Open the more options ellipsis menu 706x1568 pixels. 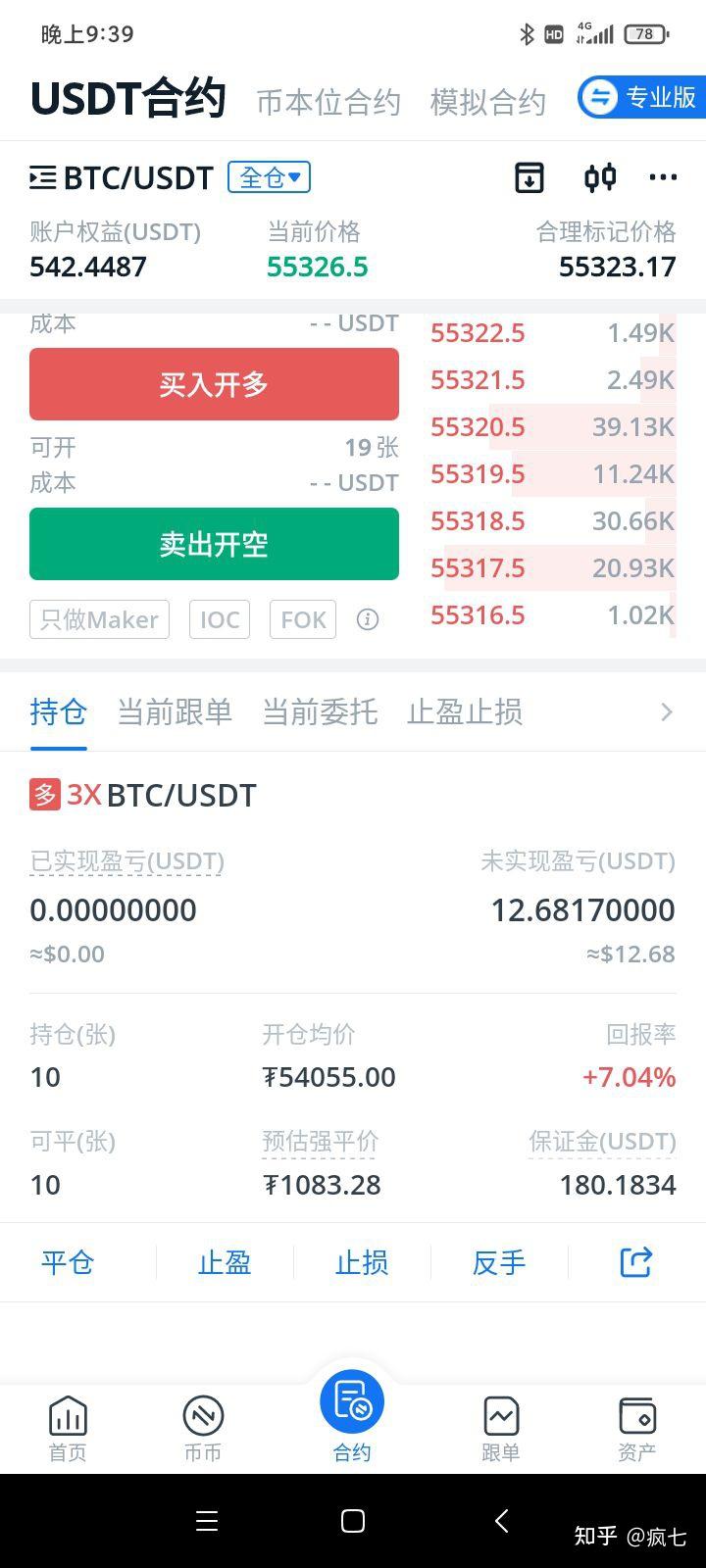pos(664,177)
